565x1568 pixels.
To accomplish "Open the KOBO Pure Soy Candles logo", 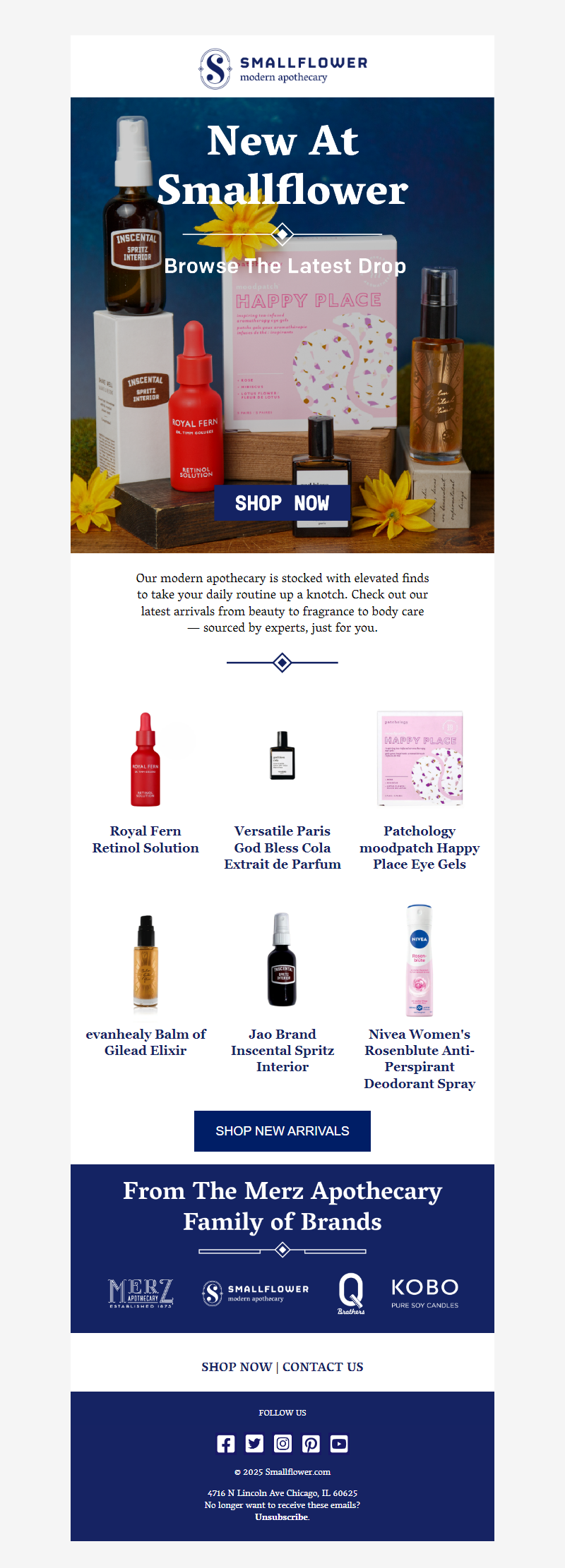I will coord(424,1293).
